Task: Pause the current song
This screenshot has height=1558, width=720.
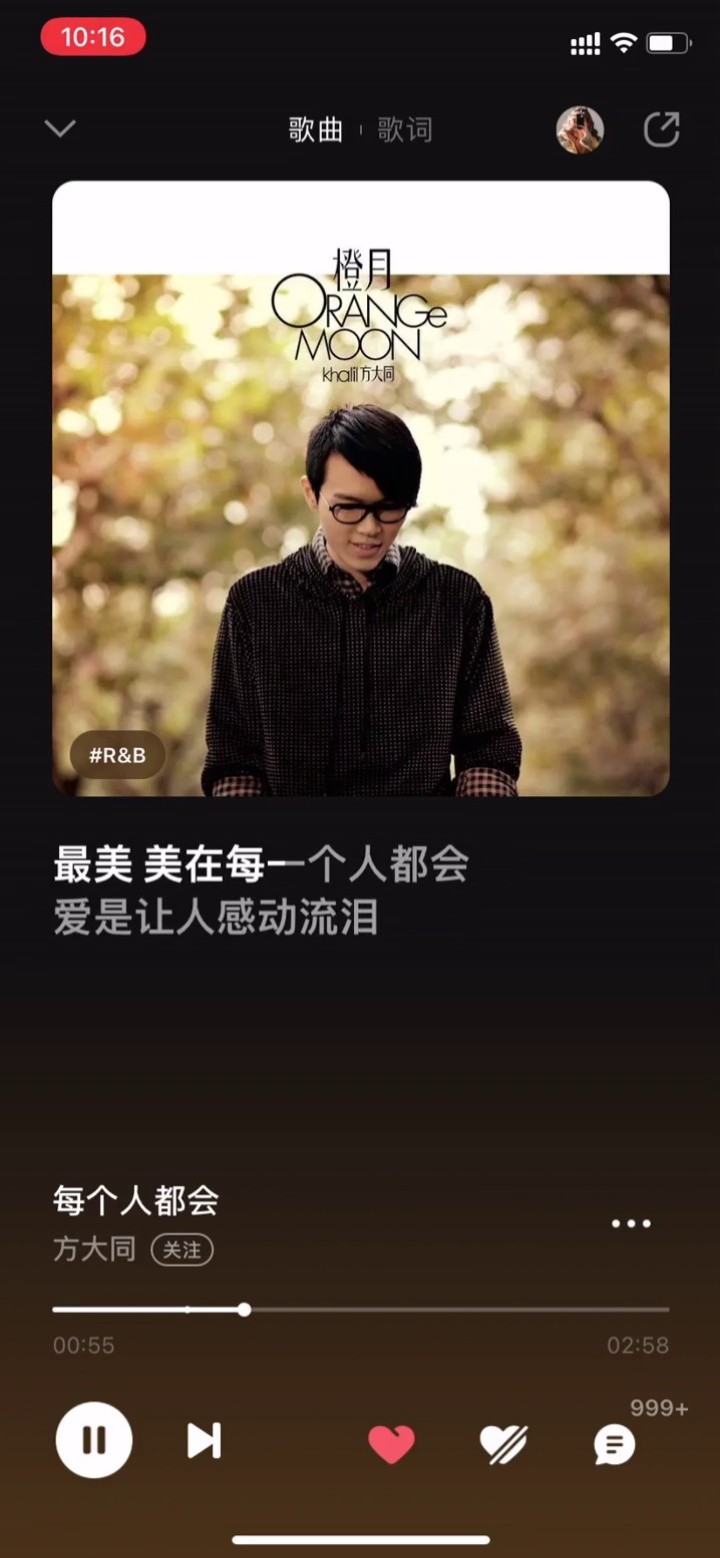Action: [94, 1441]
